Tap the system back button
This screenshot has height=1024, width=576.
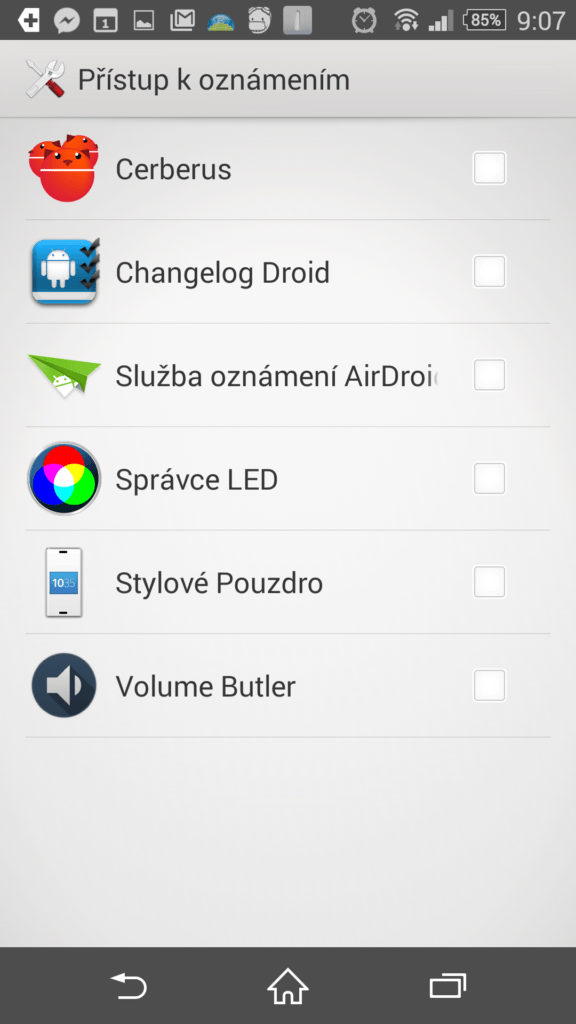(129, 985)
